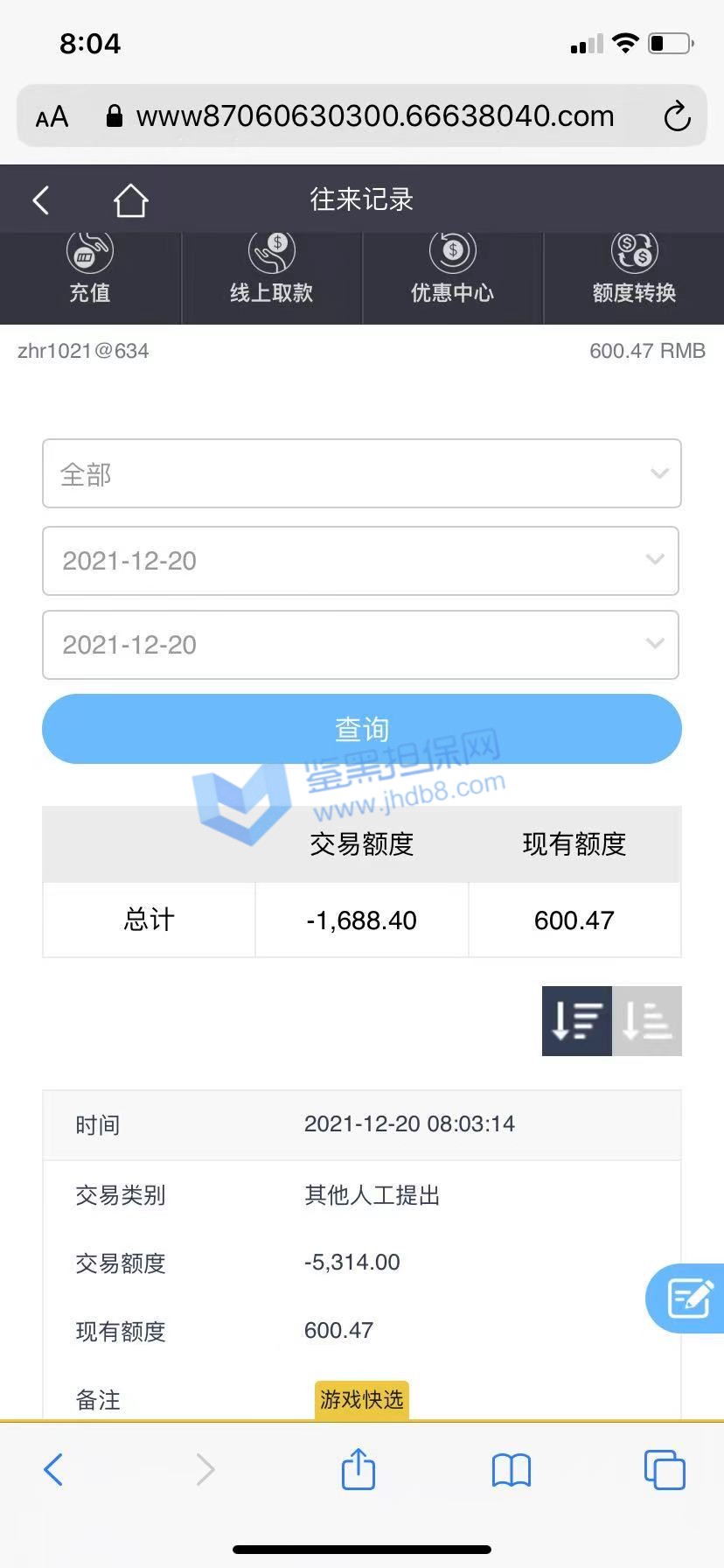Open the home icon in header
Screen dimensions: 724x1568
pyautogui.click(x=130, y=200)
